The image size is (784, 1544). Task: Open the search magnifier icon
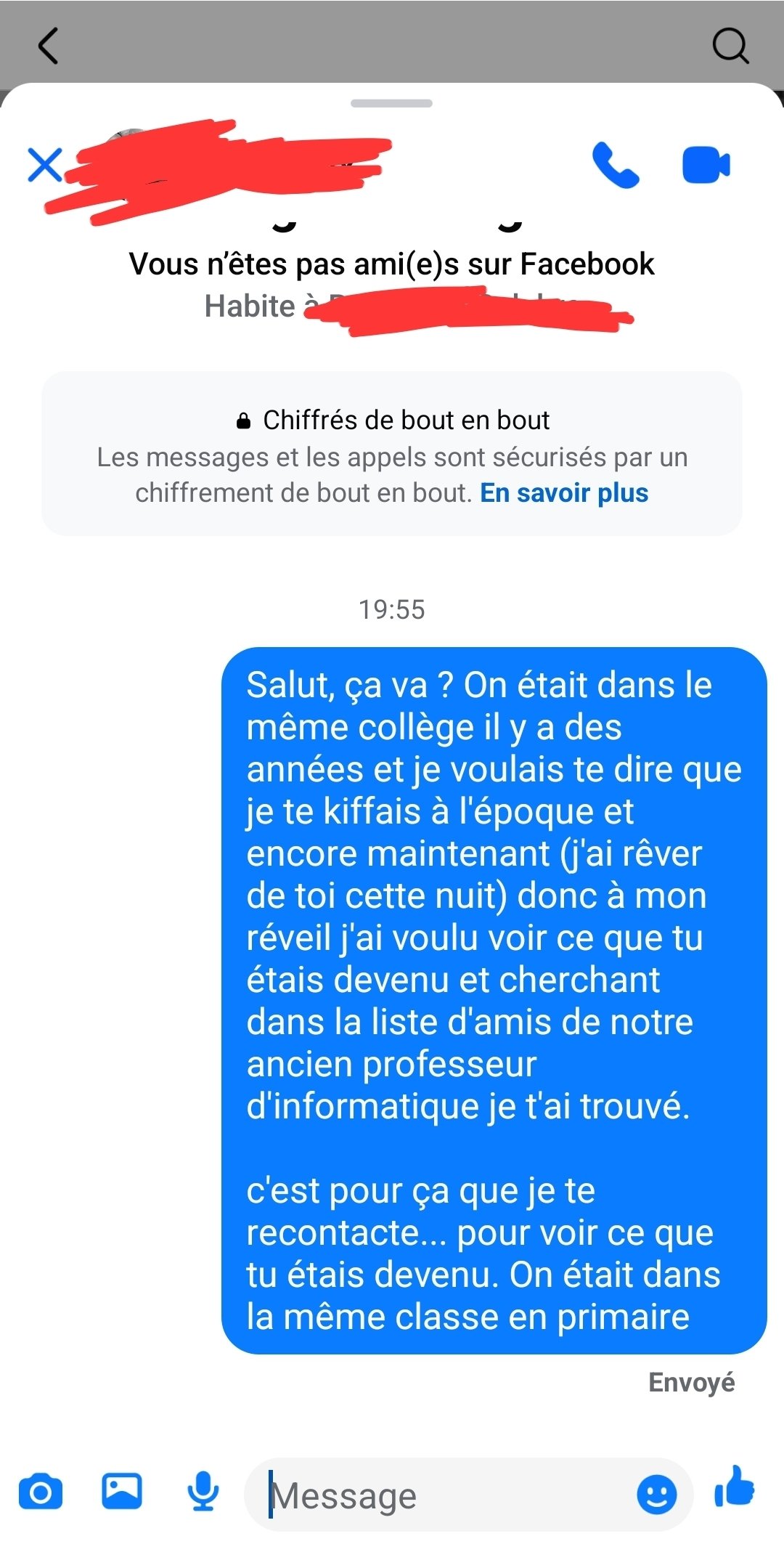730,46
